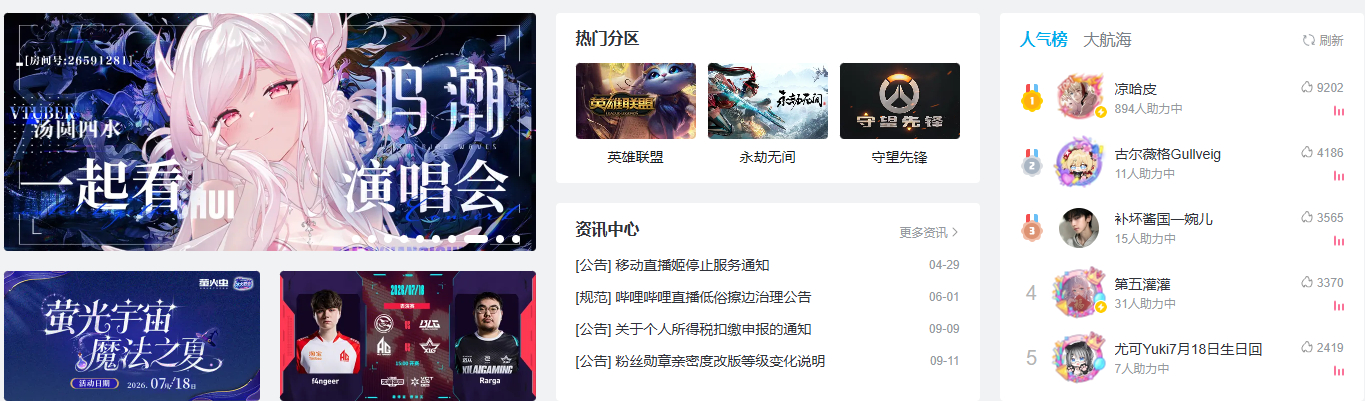Open the 鸣潮演唱会 live room banner
Image resolution: width=1365 pixels, height=401 pixels.
(270, 132)
